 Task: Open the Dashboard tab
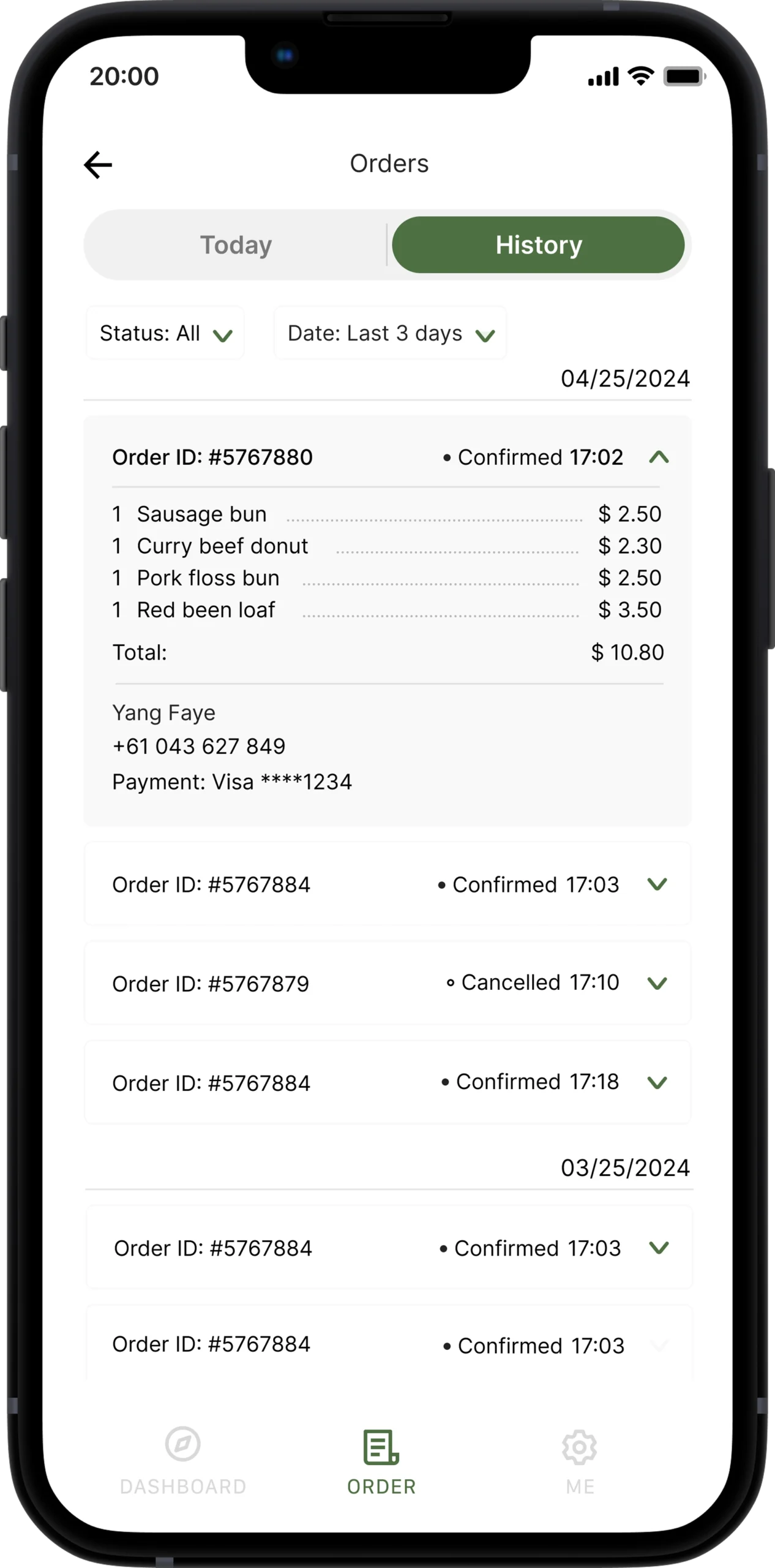point(183,1461)
